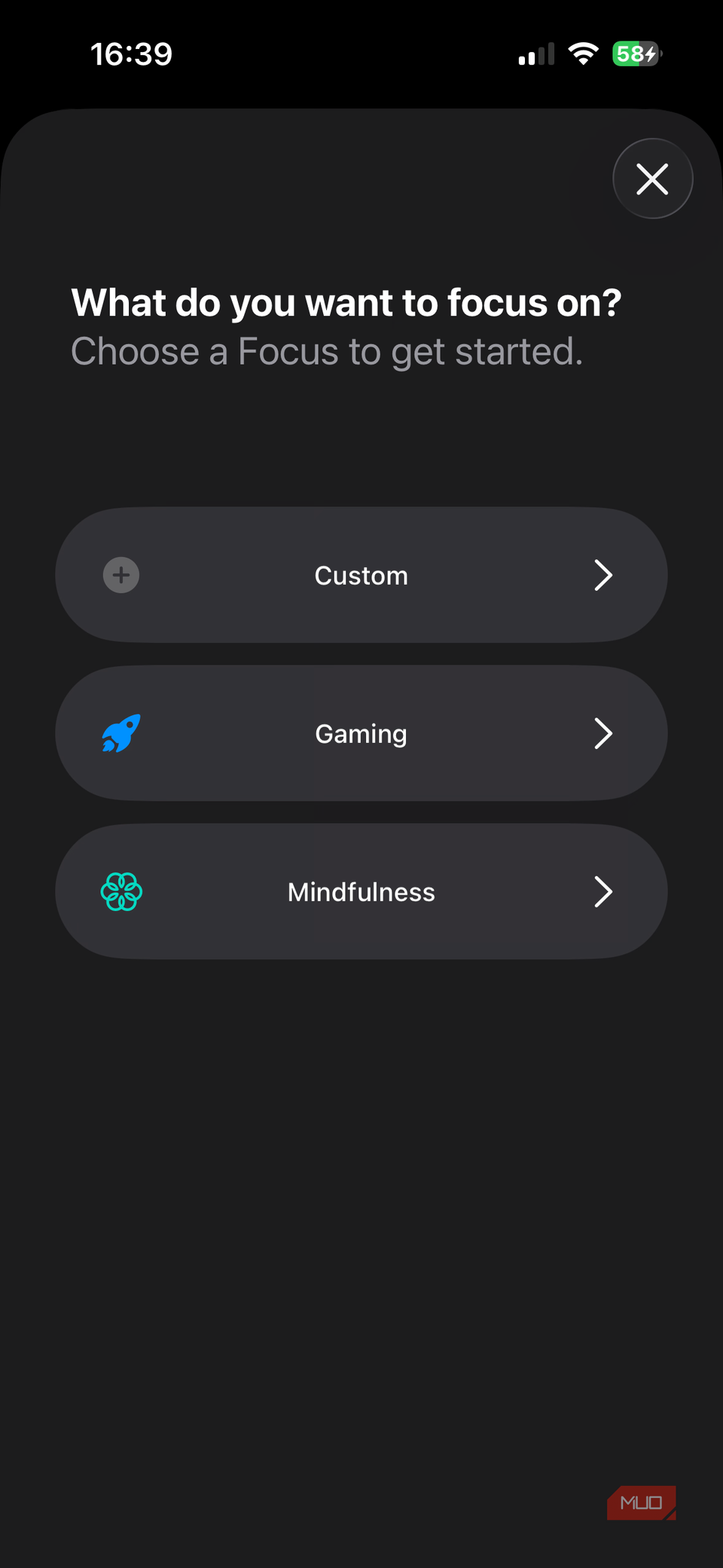723x1568 pixels.
Task: Create a Custom Focus
Action: [x=361, y=575]
